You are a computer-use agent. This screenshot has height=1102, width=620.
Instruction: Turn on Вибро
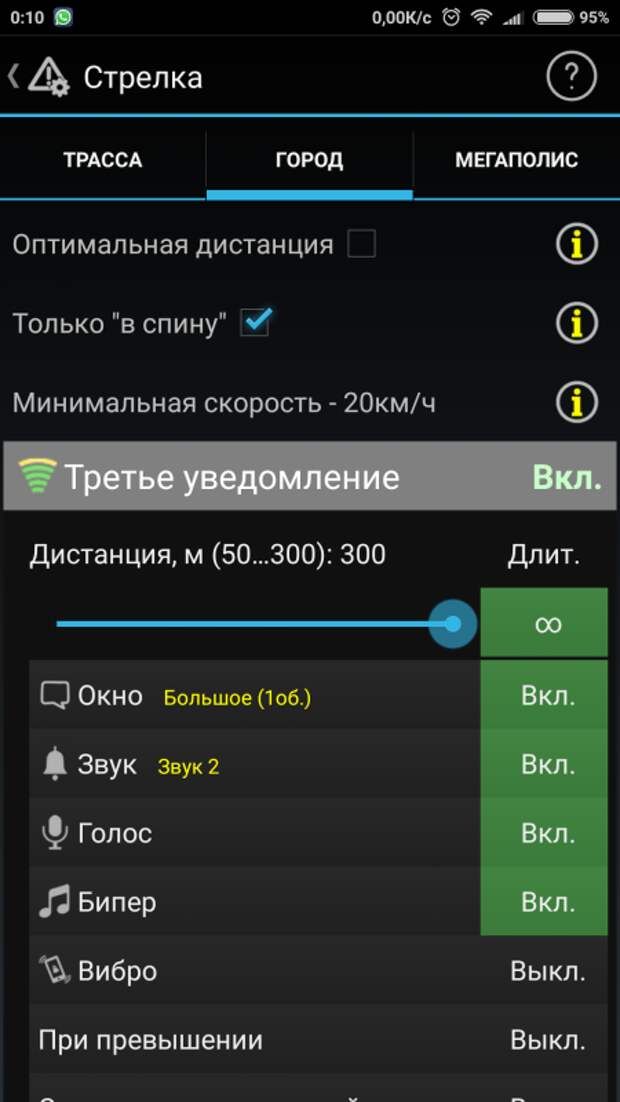546,971
